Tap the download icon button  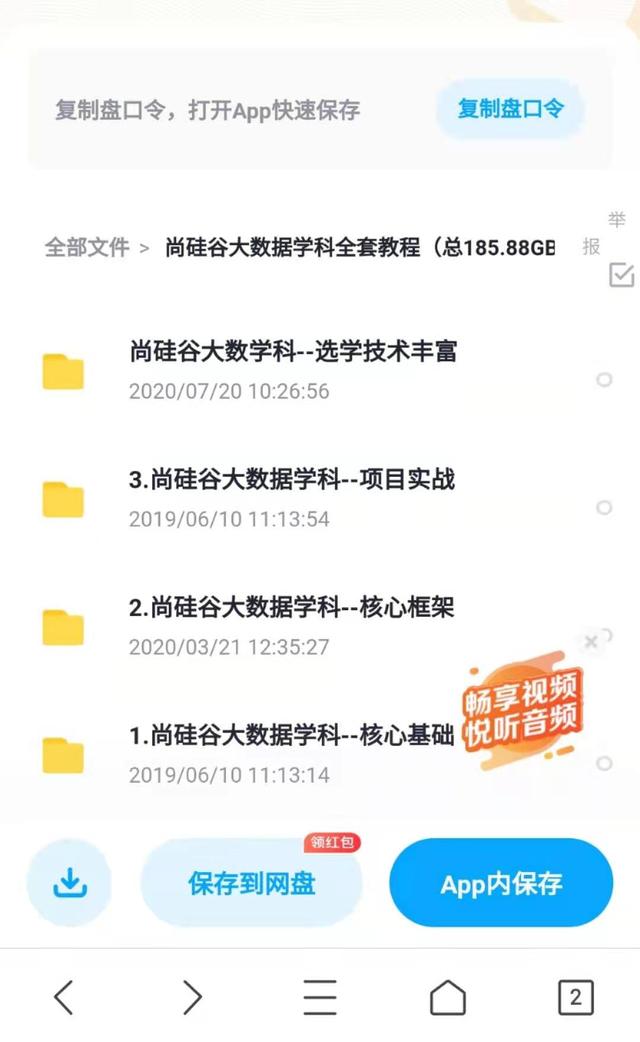click(x=69, y=883)
